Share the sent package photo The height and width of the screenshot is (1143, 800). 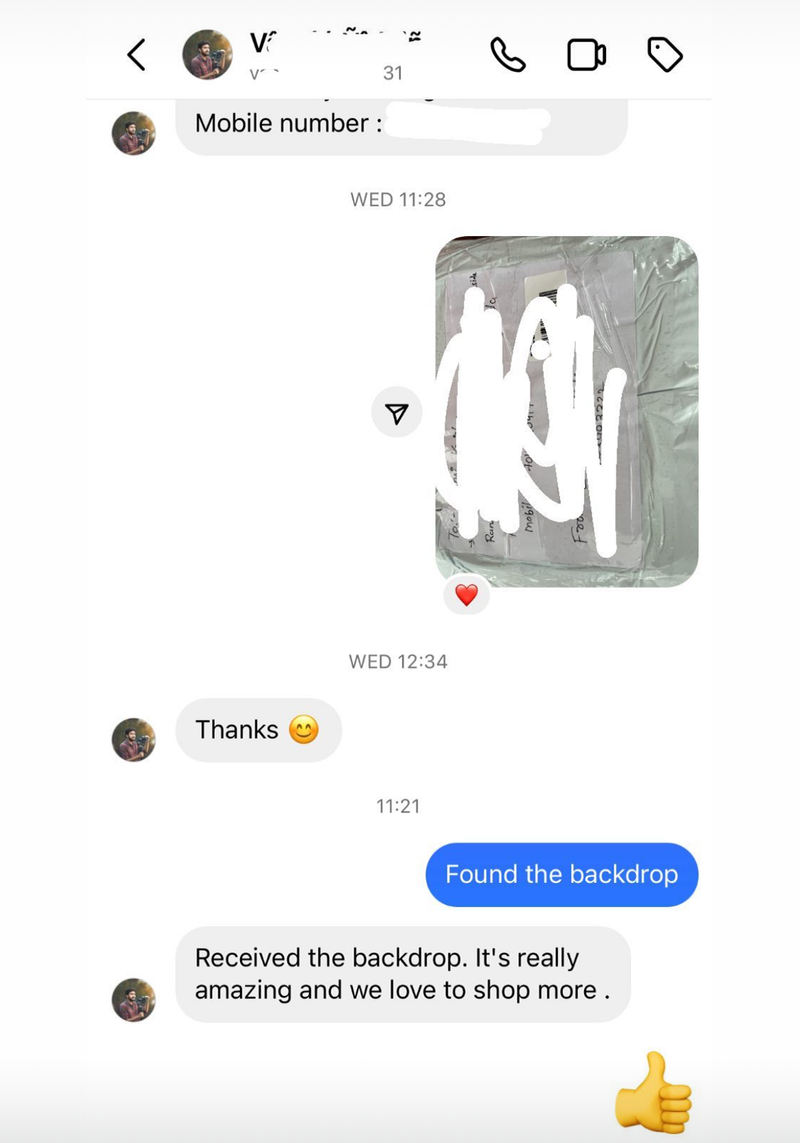tap(397, 412)
